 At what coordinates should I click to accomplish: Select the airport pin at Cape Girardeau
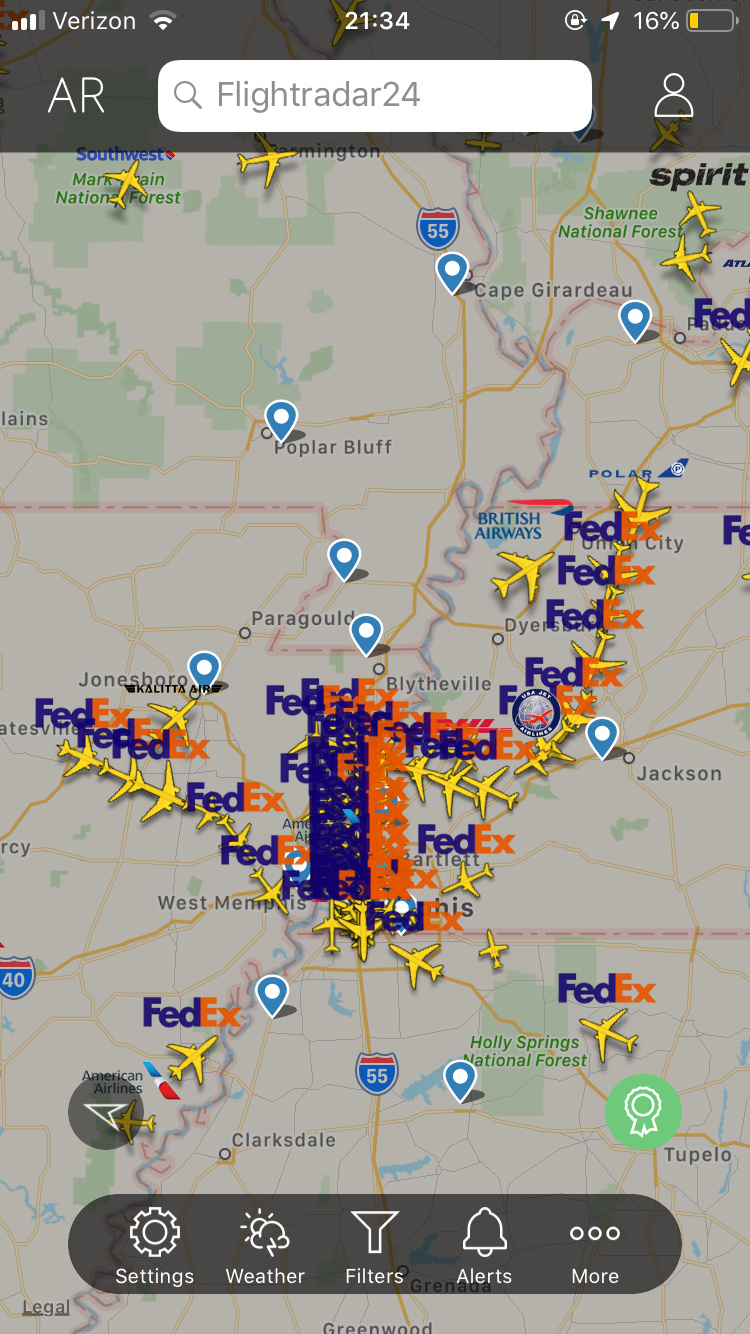pyautogui.click(x=452, y=270)
